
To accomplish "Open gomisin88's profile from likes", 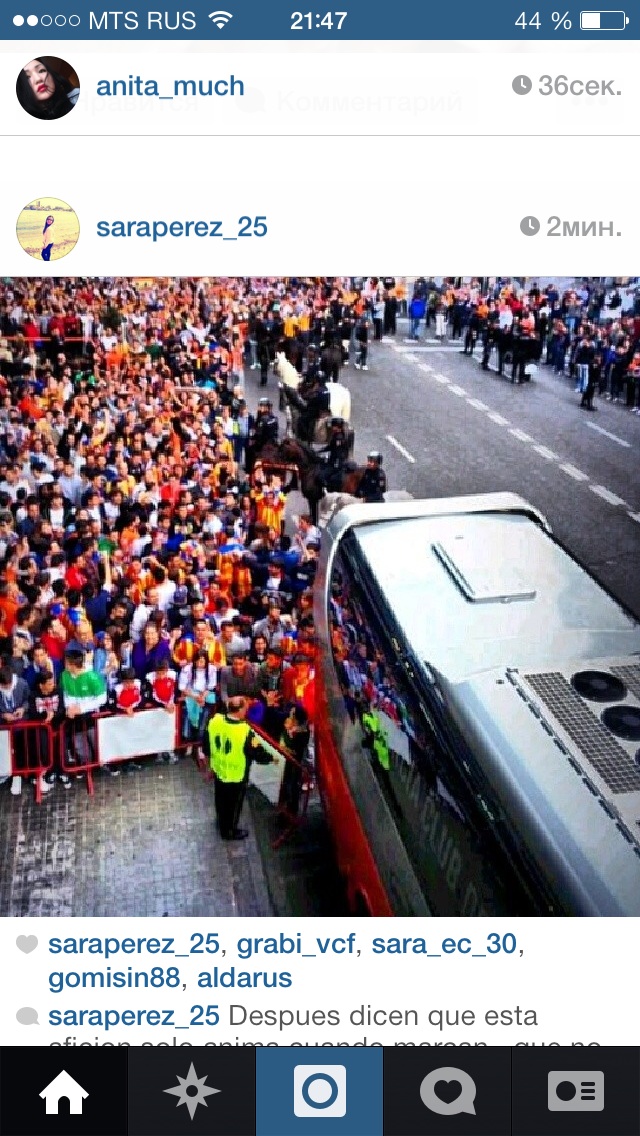I will [114, 978].
